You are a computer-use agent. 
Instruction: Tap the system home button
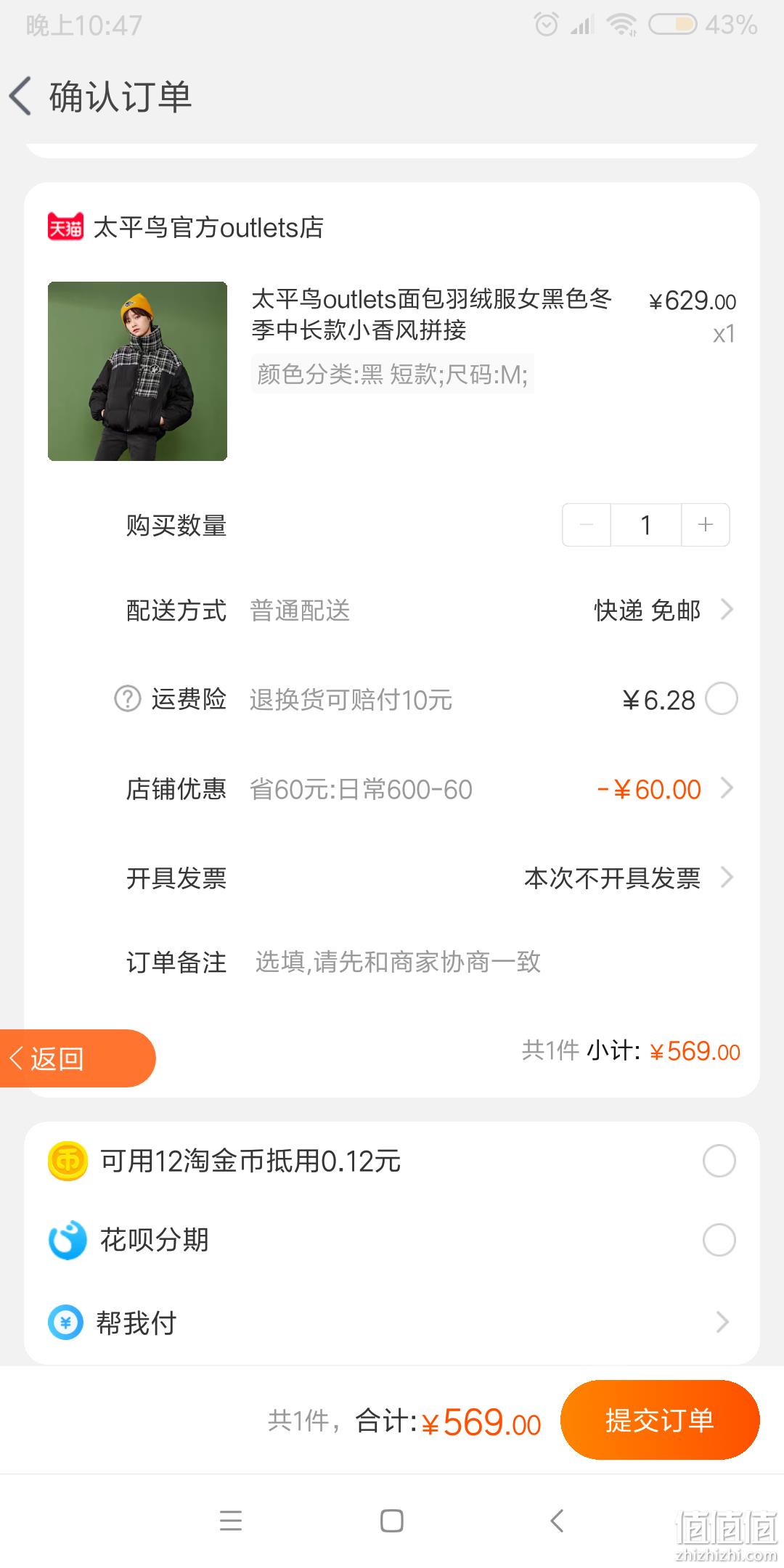pyautogui.click(x=392, y=1521)
